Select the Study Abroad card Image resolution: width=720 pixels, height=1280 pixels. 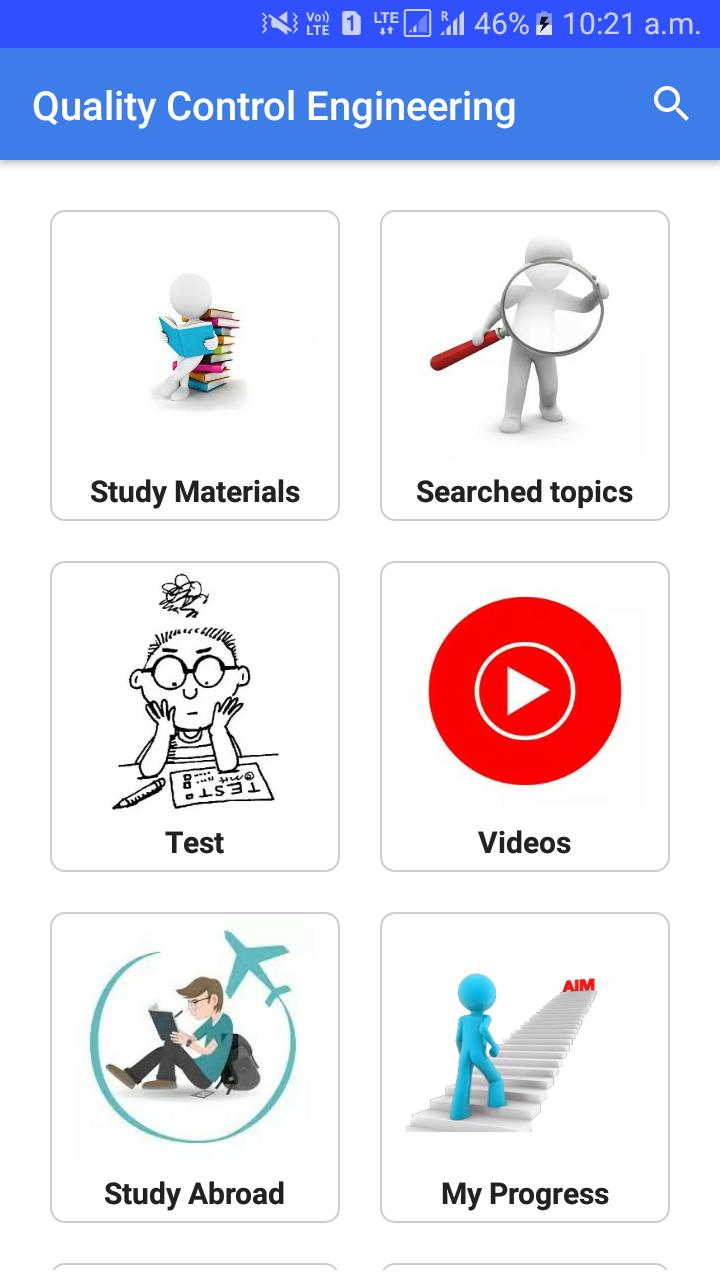195,1067
